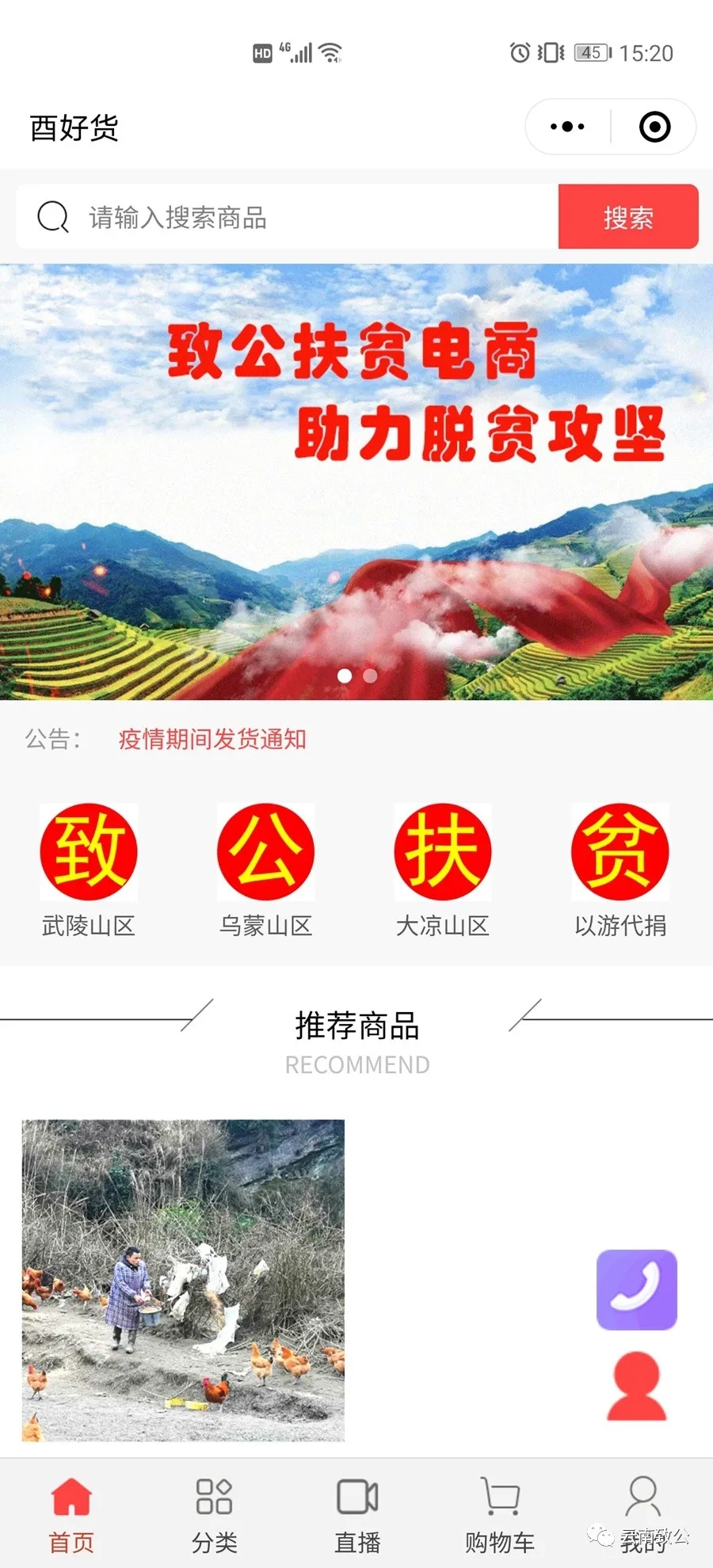This screenshot has height=1568, width=713.
Task: Open the 武陵山区 category
Action: pyautogui.click(x=89, y=869)
